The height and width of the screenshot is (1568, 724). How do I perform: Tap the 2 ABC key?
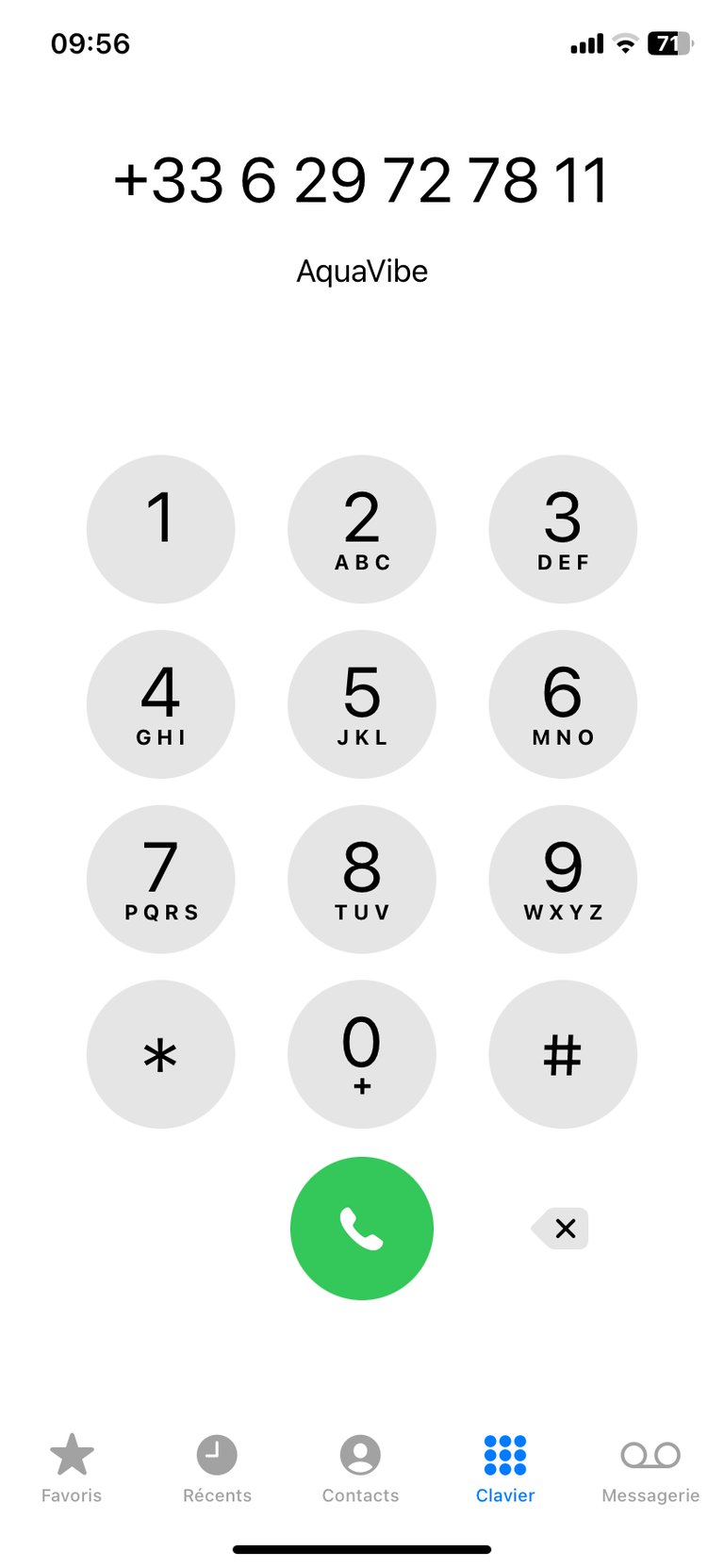tap(362, 529)
